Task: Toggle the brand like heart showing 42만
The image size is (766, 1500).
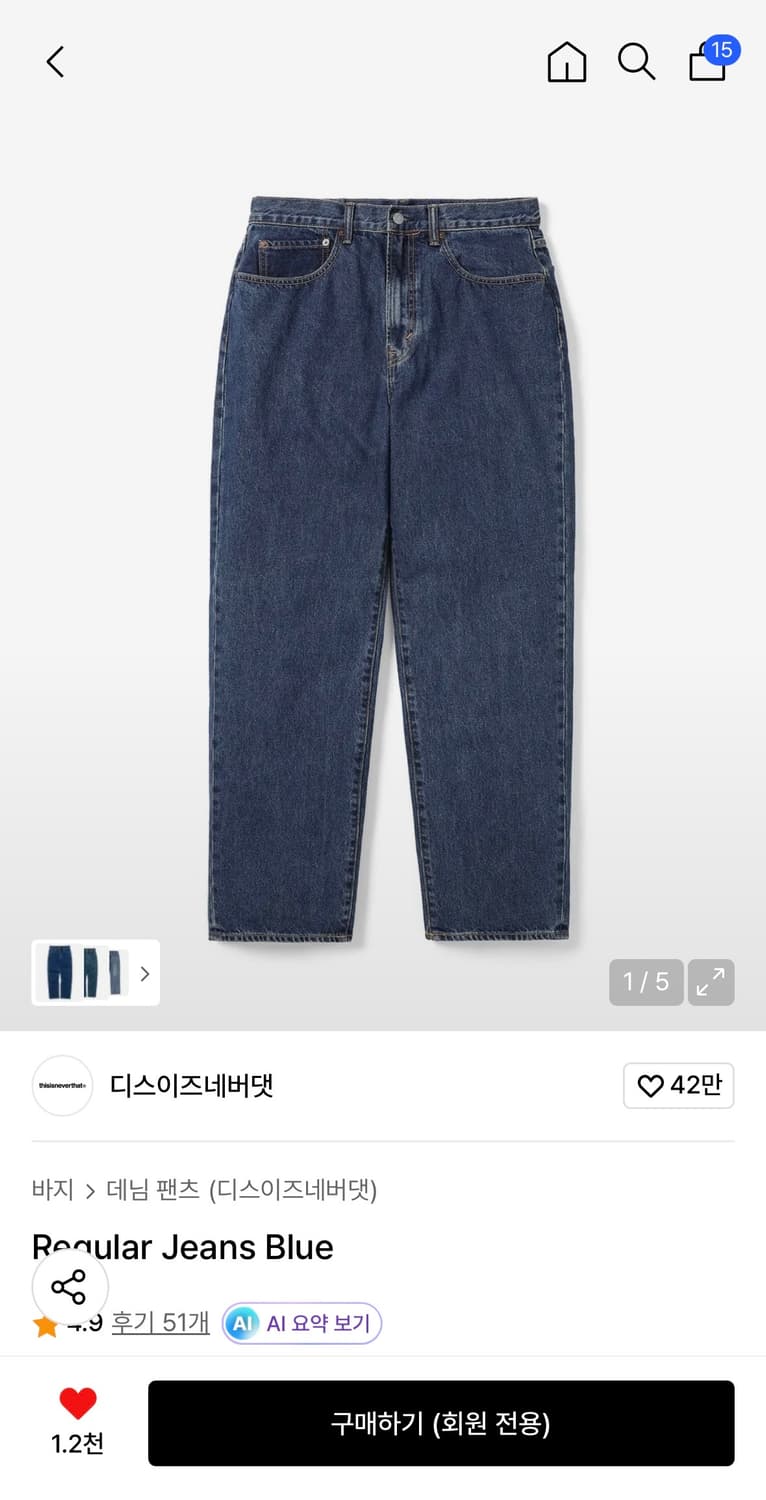Action: (x=678, y=1085)
